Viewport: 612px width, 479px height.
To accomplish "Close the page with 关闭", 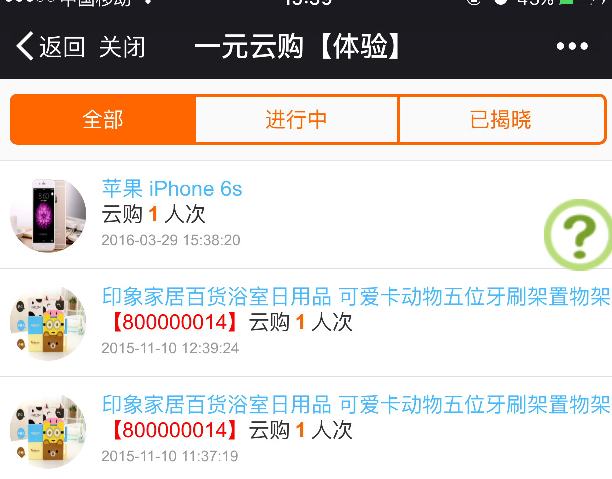I will tap(122, 46).
